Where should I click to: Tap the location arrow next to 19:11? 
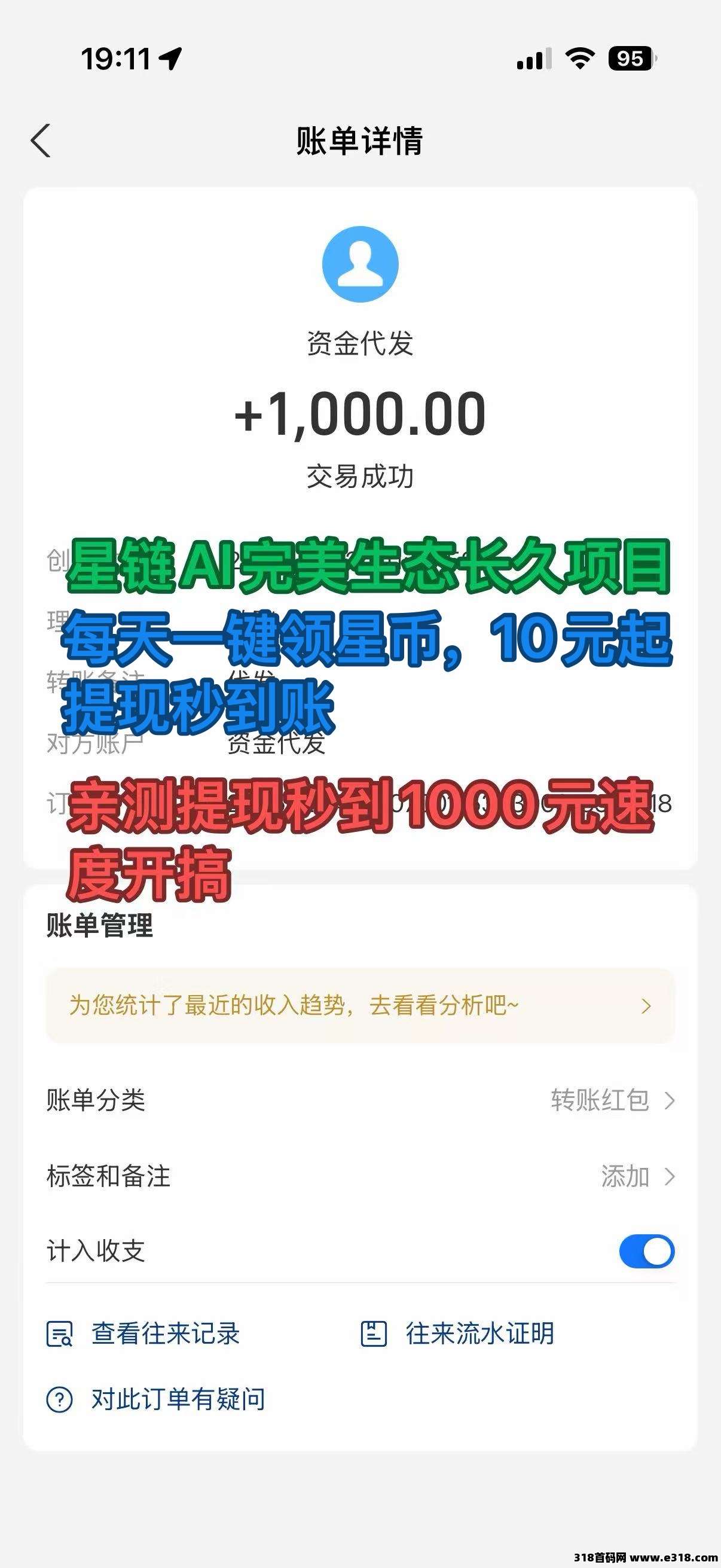(172, 59)
